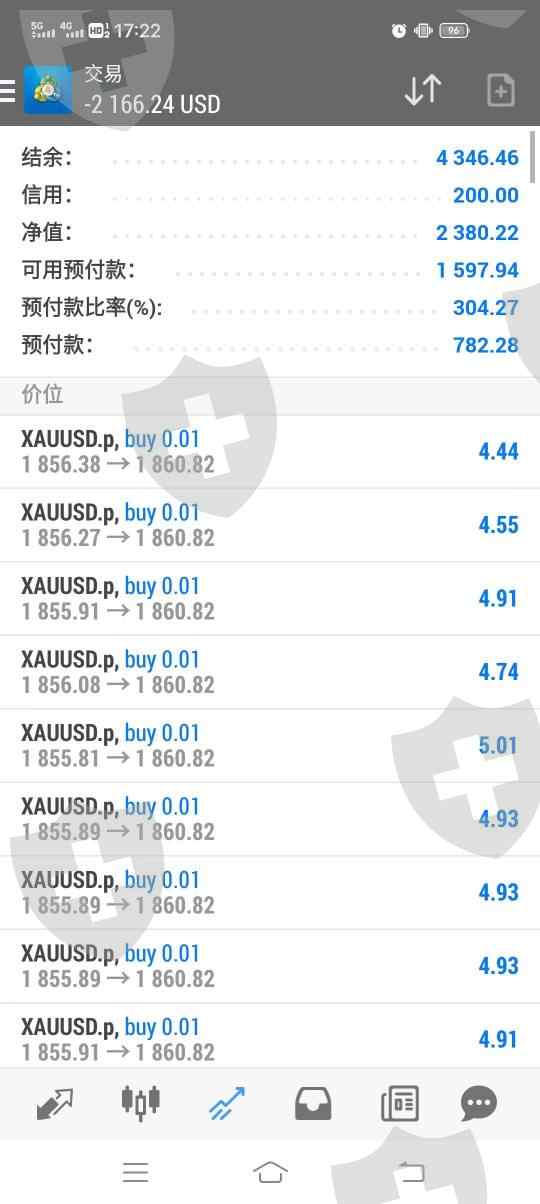Open the News tab
Viewport: 540px width, 1204px height.
click(x=399, y=1104)
